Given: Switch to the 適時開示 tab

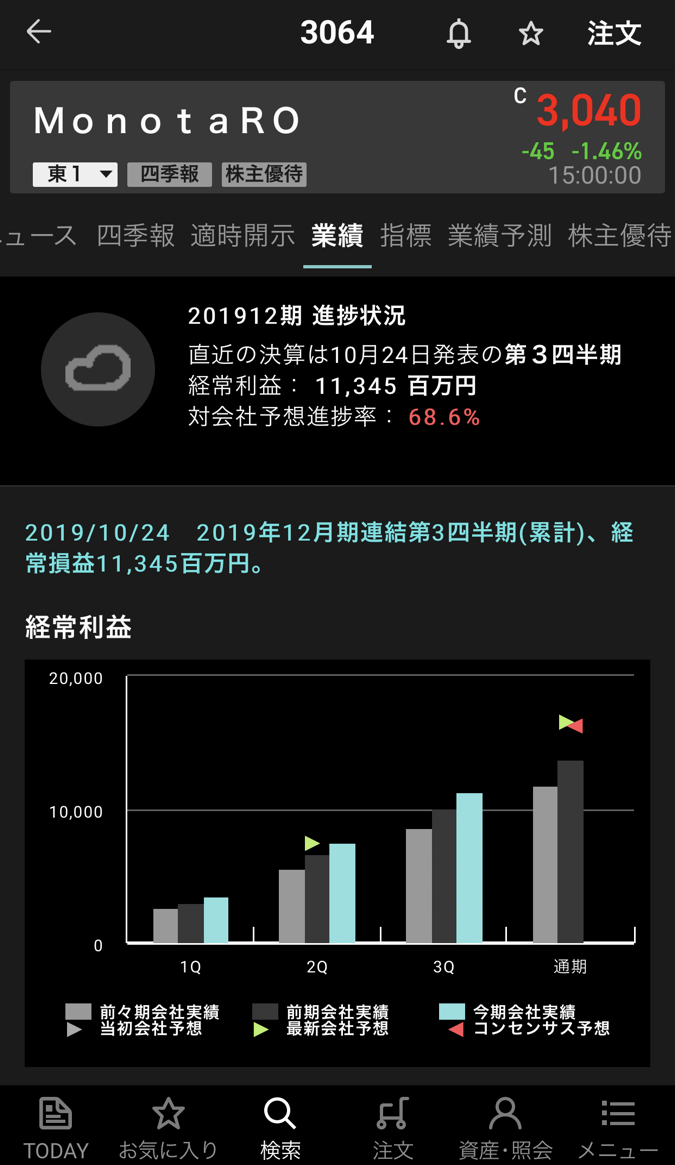Looking at the screenshot, I should (x=242, y=236).
